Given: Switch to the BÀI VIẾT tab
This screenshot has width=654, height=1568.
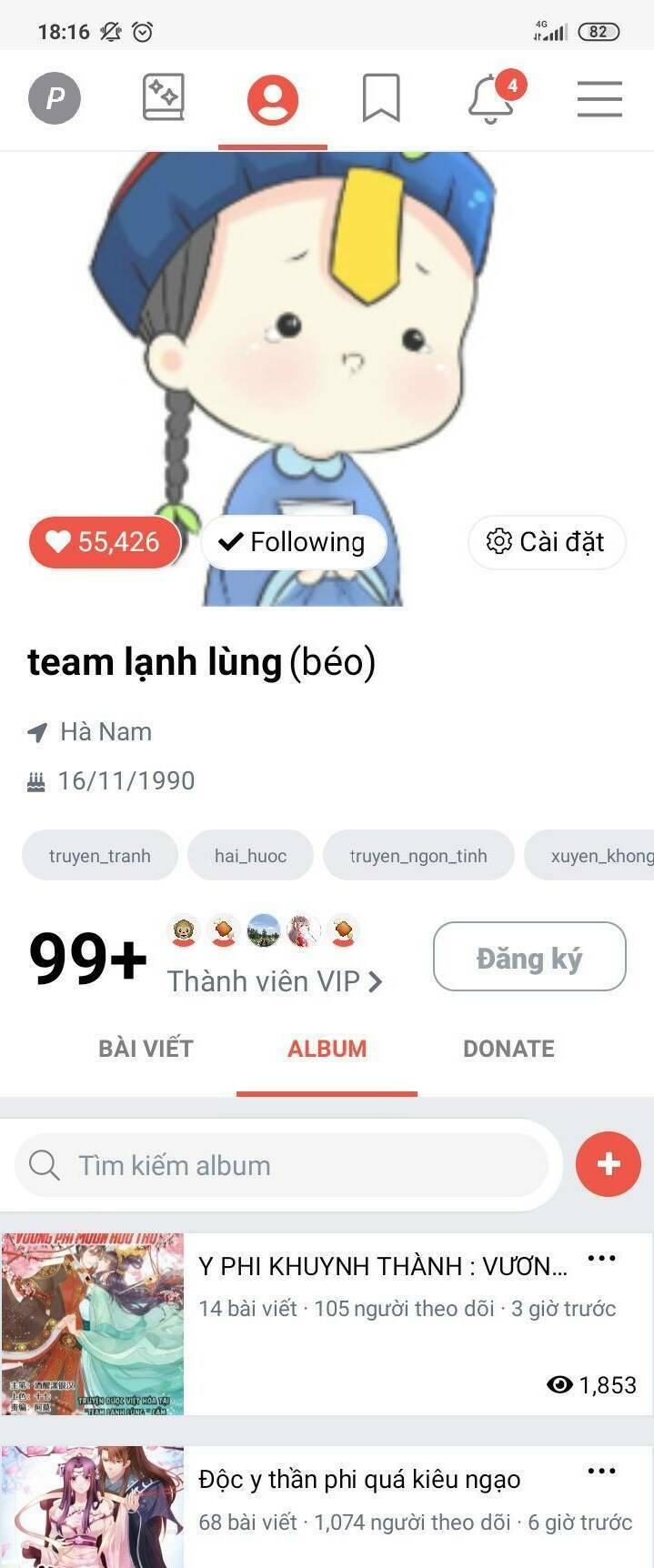Looking at the screenshot, I should coord(146,1049).
